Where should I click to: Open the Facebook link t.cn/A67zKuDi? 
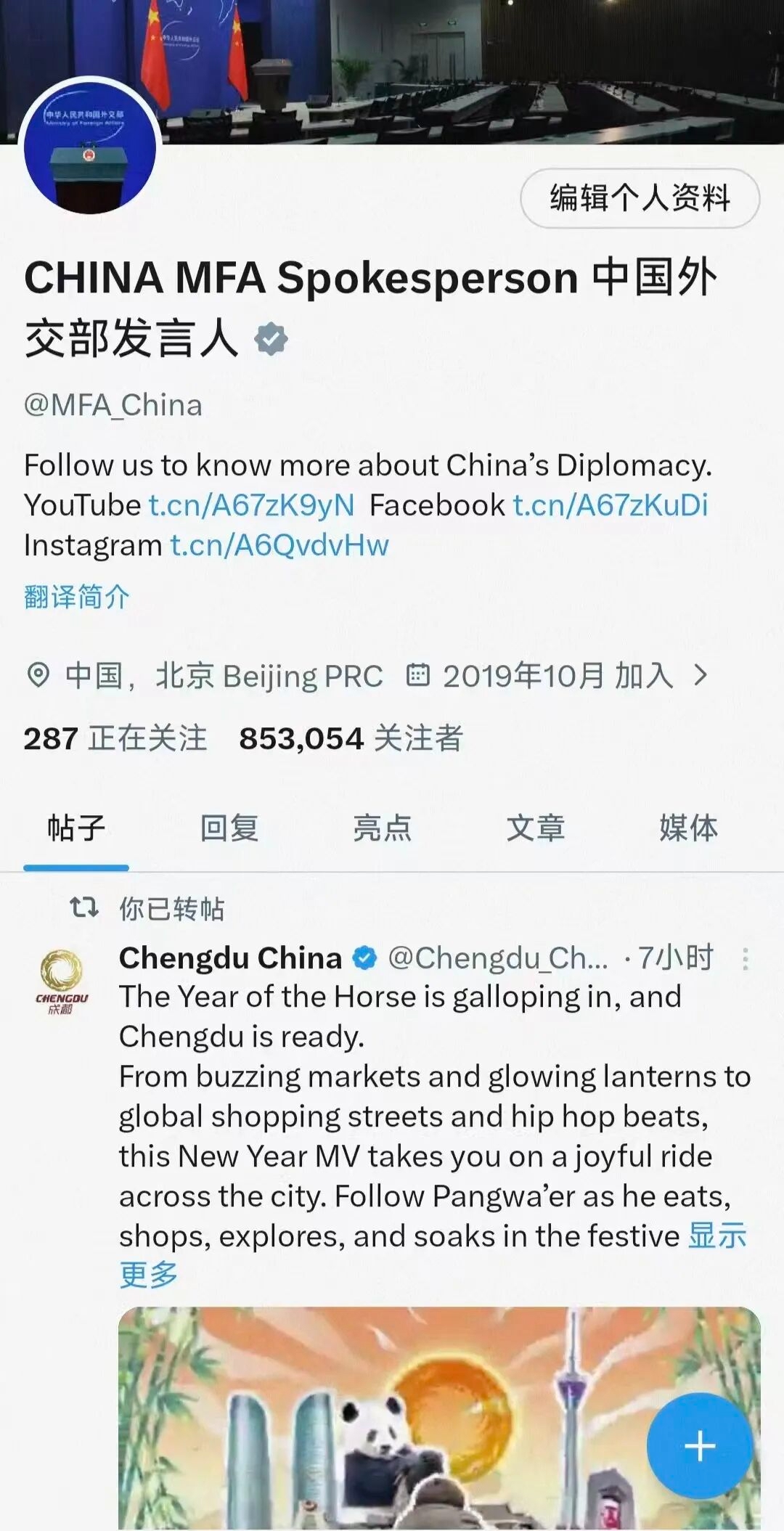[x=610, y=505]
